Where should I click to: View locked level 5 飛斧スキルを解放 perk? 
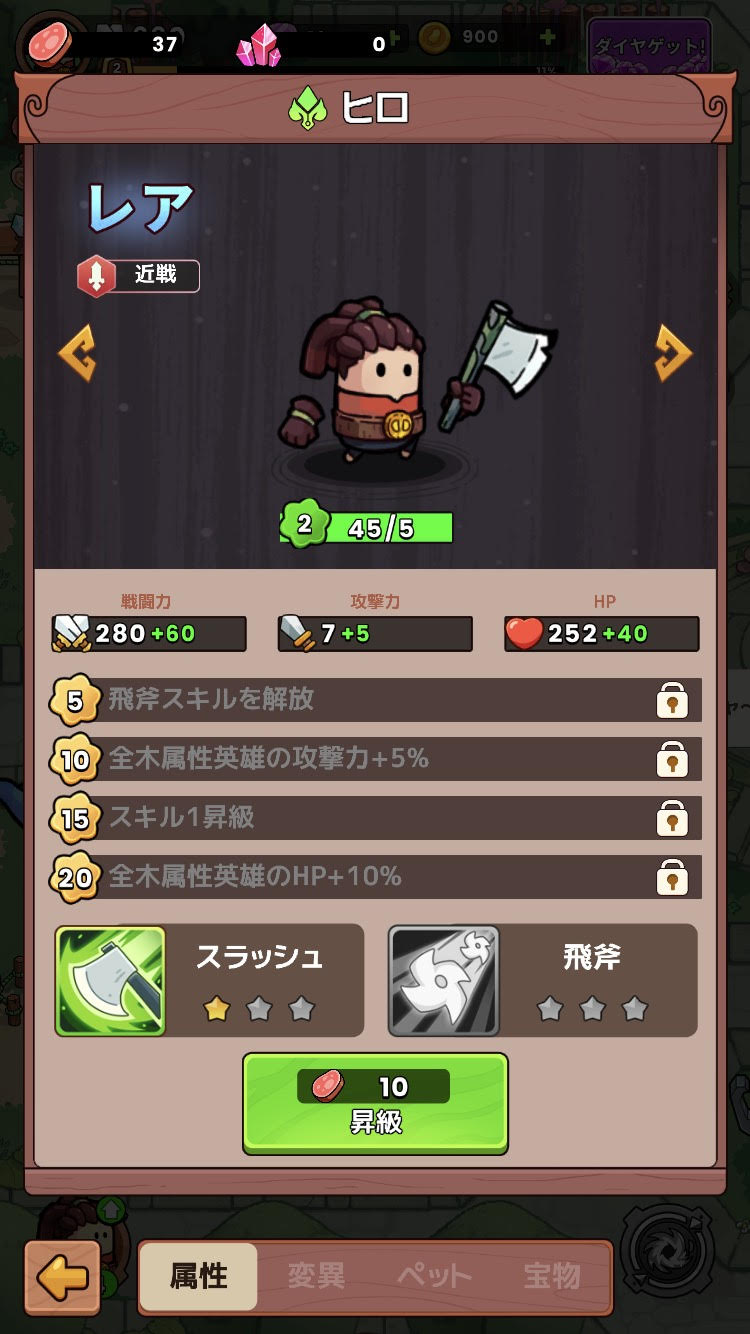[x=376, y=700]
